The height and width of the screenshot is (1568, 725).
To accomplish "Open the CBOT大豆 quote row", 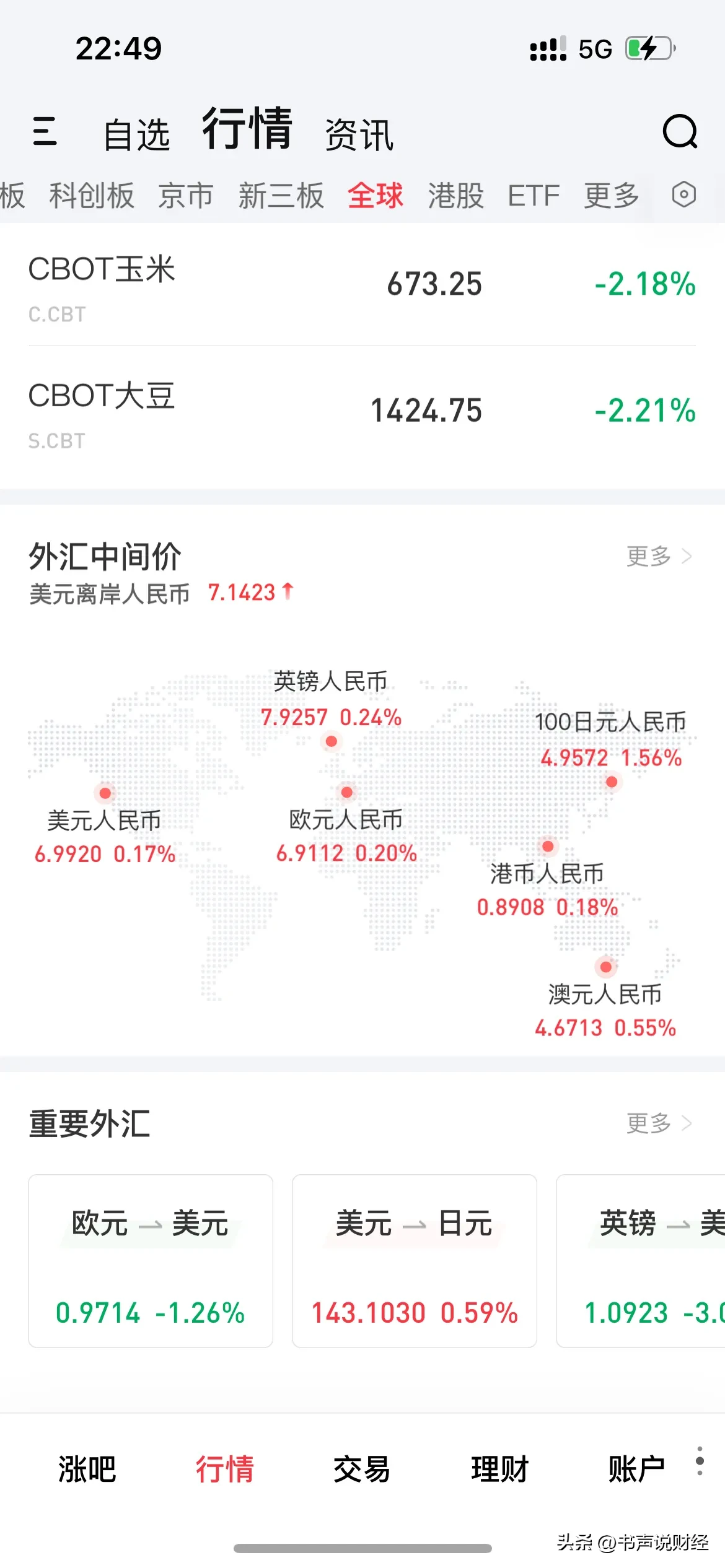I will pos(362,411).
